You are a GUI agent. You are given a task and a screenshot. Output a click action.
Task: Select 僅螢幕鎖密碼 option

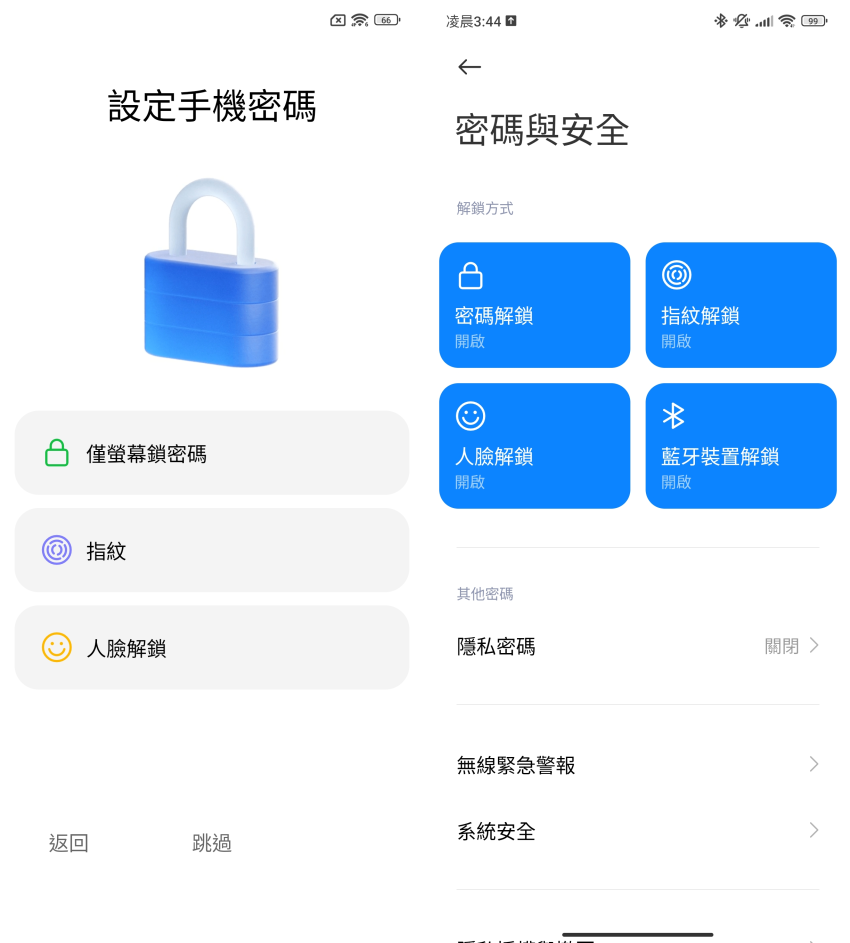(212, 453)
